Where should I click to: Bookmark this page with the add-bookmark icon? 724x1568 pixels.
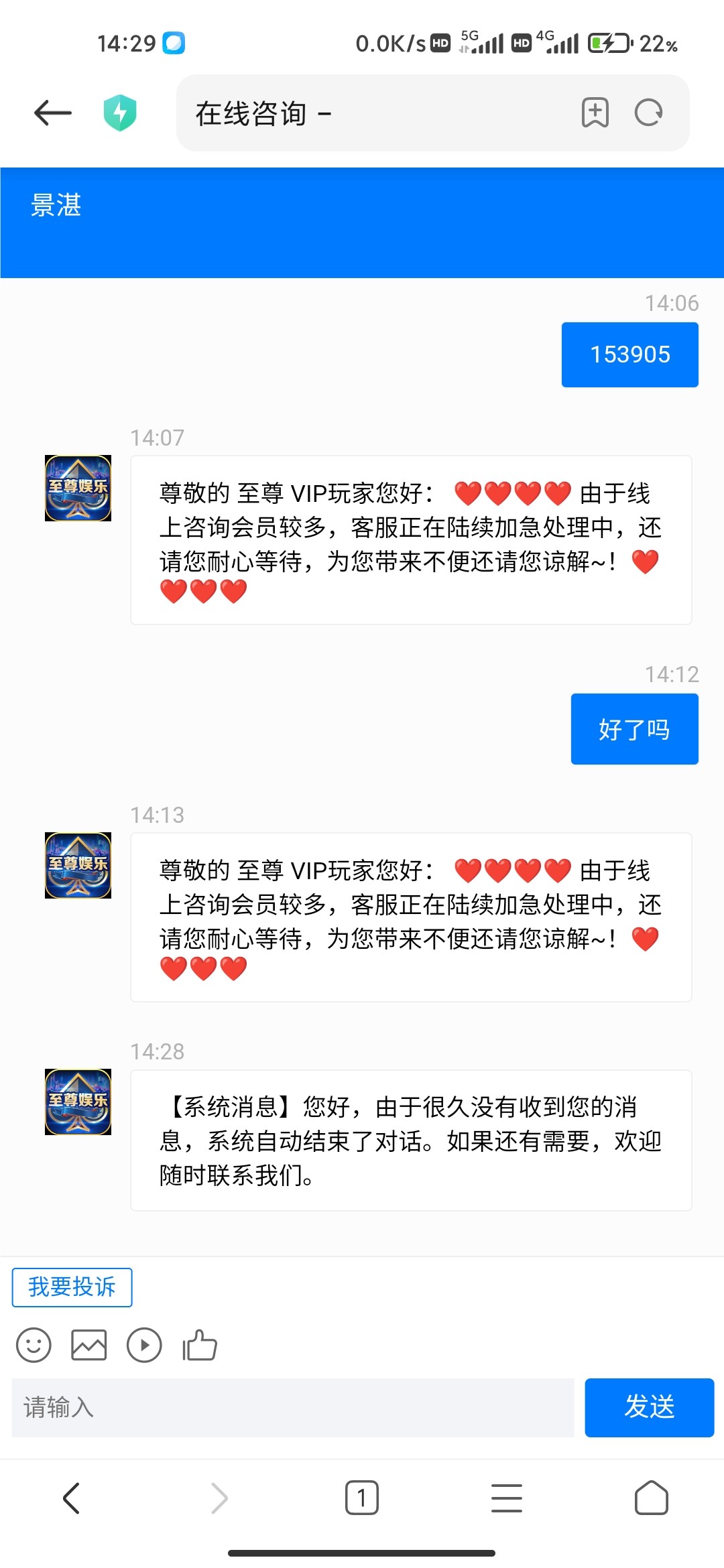point(595,113)
